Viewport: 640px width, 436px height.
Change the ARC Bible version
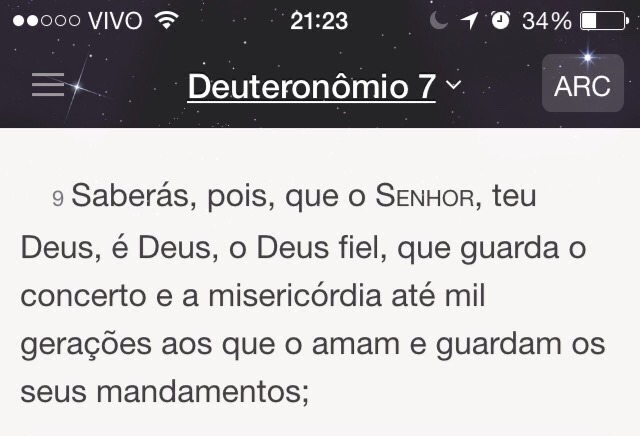click(x=581, y=85)
